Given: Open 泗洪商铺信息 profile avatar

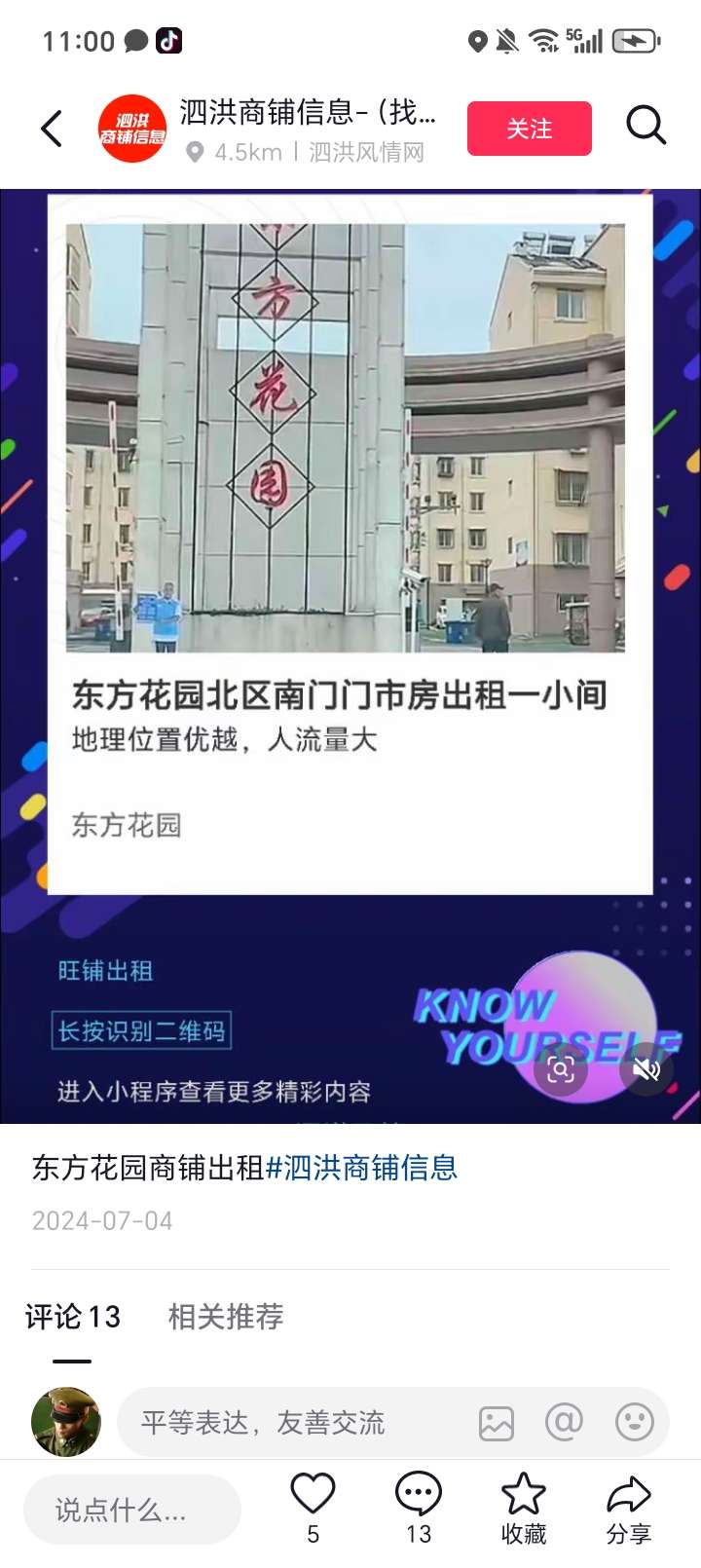Looking at the screenshot, I should pyautogui.click(x=132, y=129).
